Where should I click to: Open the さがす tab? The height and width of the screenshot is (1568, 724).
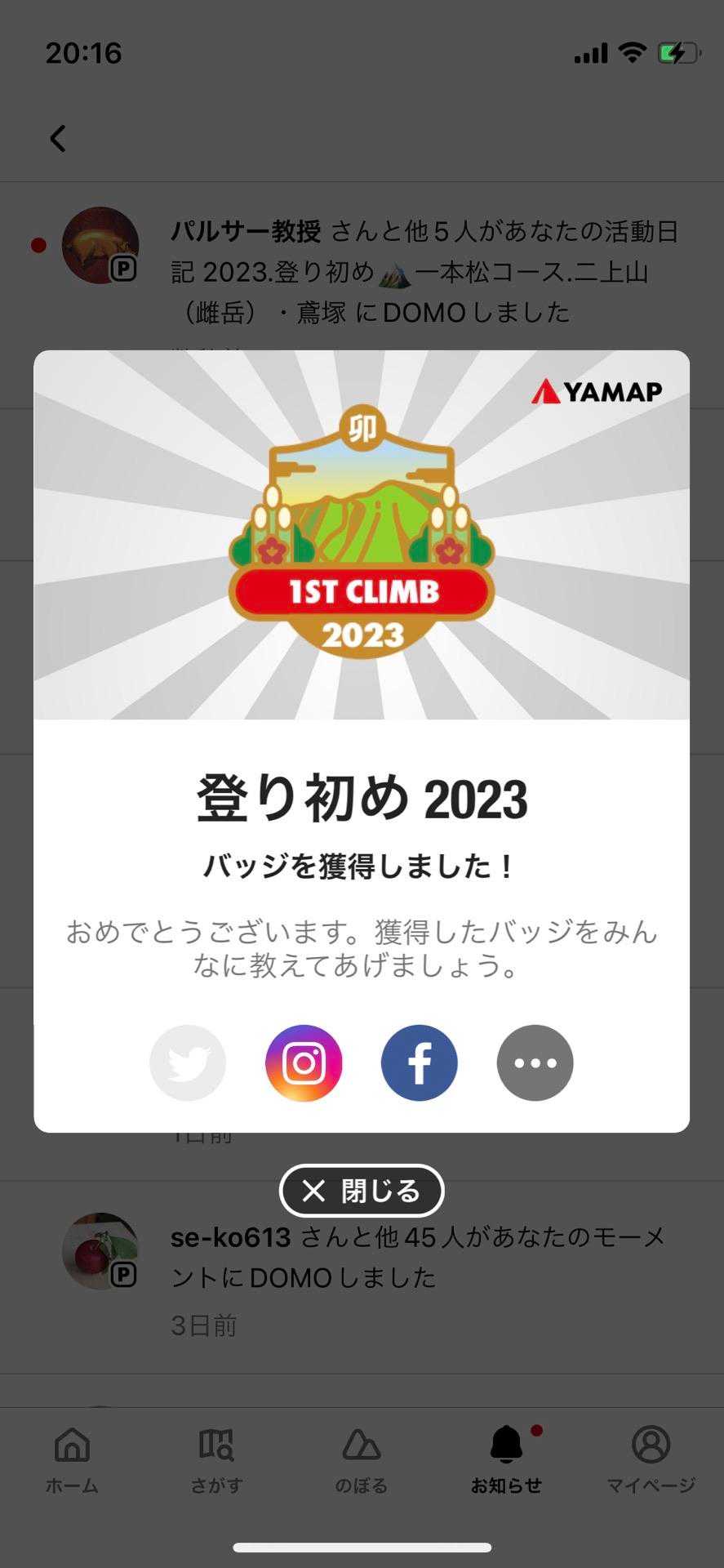click(216, 1460)
